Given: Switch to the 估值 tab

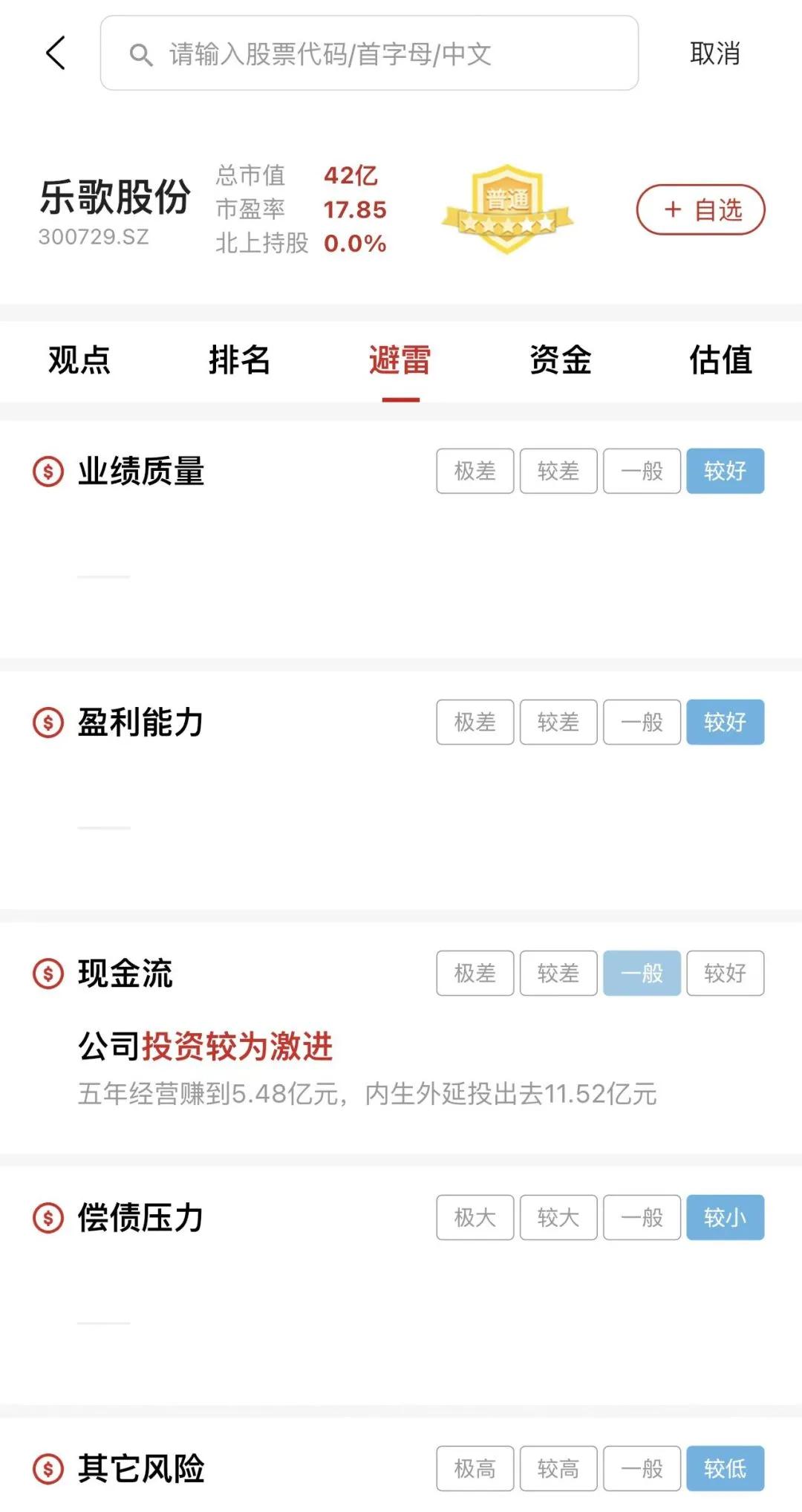Looking at the screenshot, I should coord(720,361).
